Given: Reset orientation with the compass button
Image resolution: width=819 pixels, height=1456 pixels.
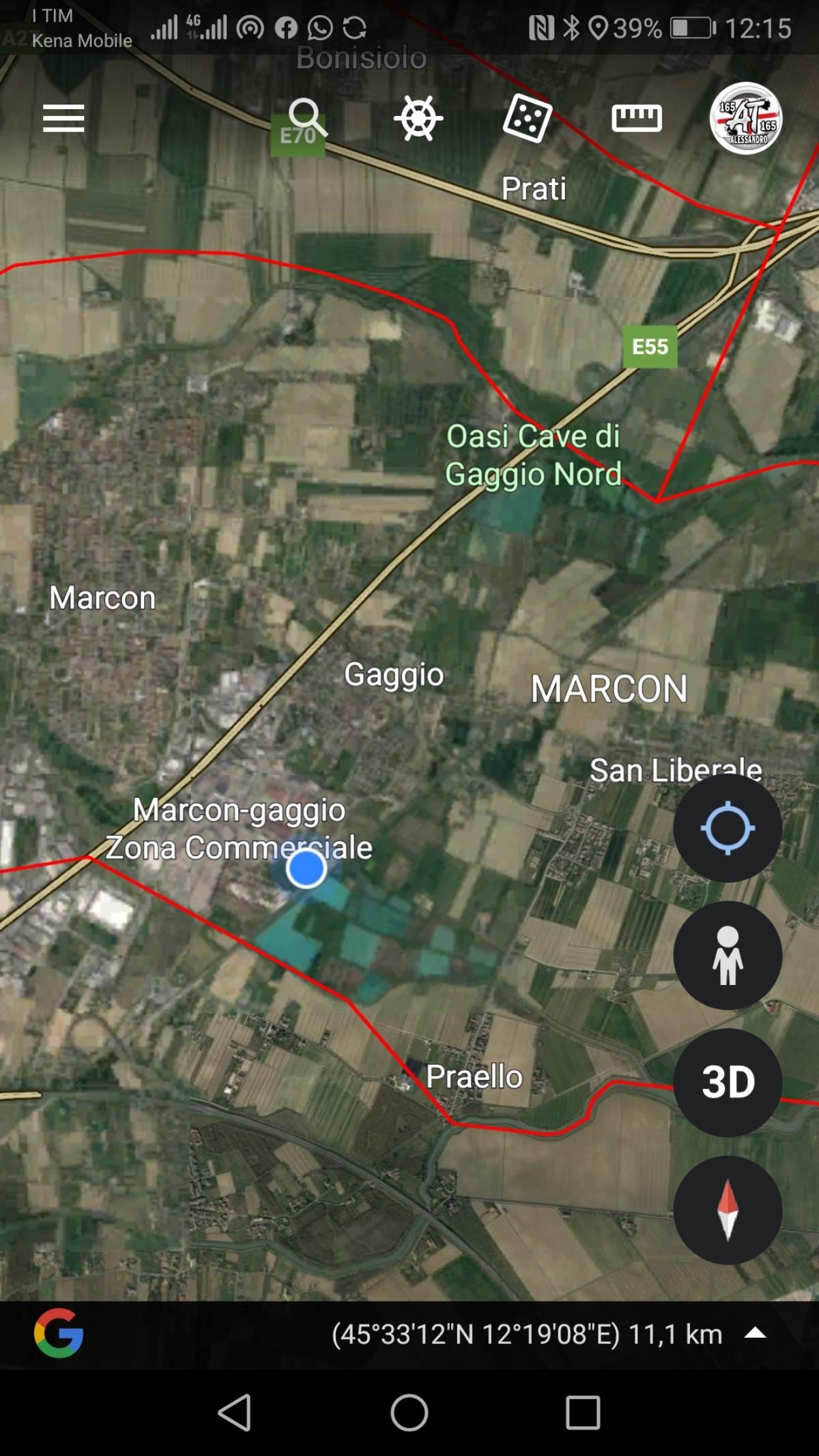Looking at the screenshot, I should coord(728,1210).
